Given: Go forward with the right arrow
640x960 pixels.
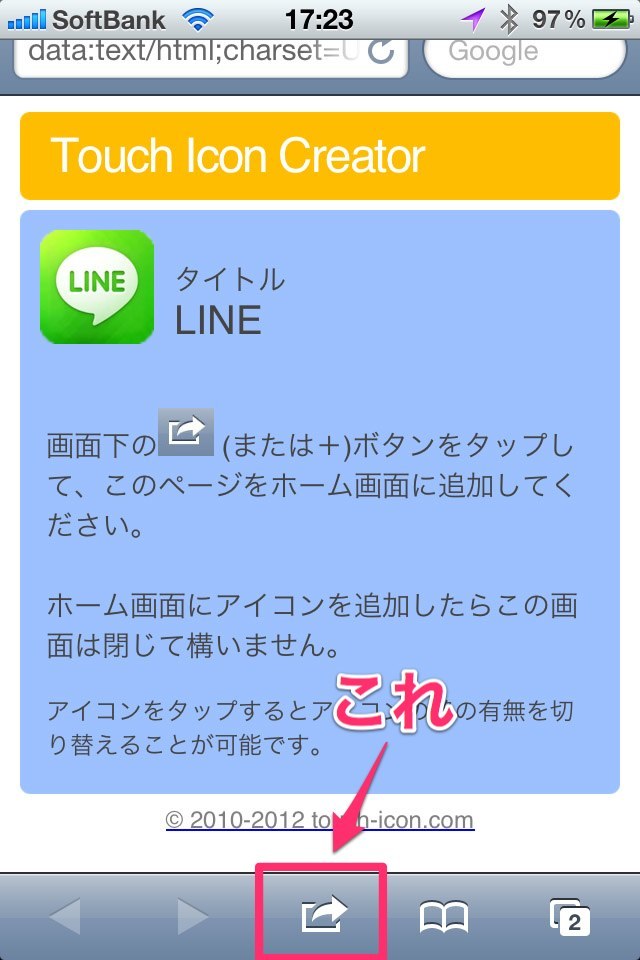Looking at the screenshot, I should tap(192, 915).
